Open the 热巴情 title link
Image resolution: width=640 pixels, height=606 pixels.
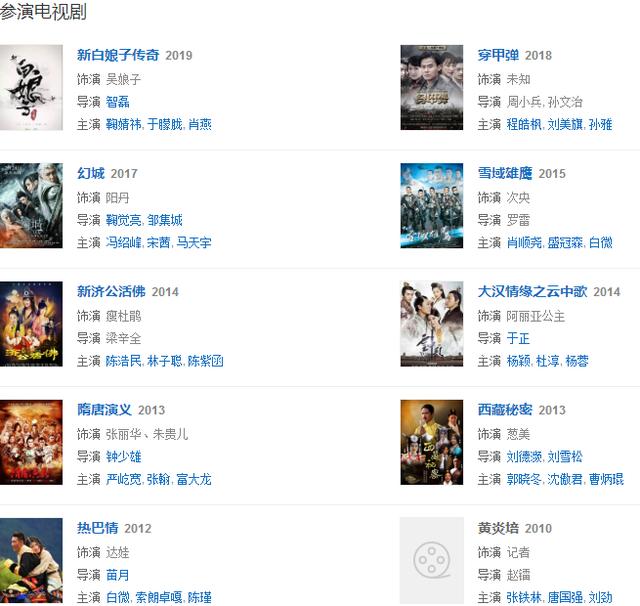click(x=97, y=527)
